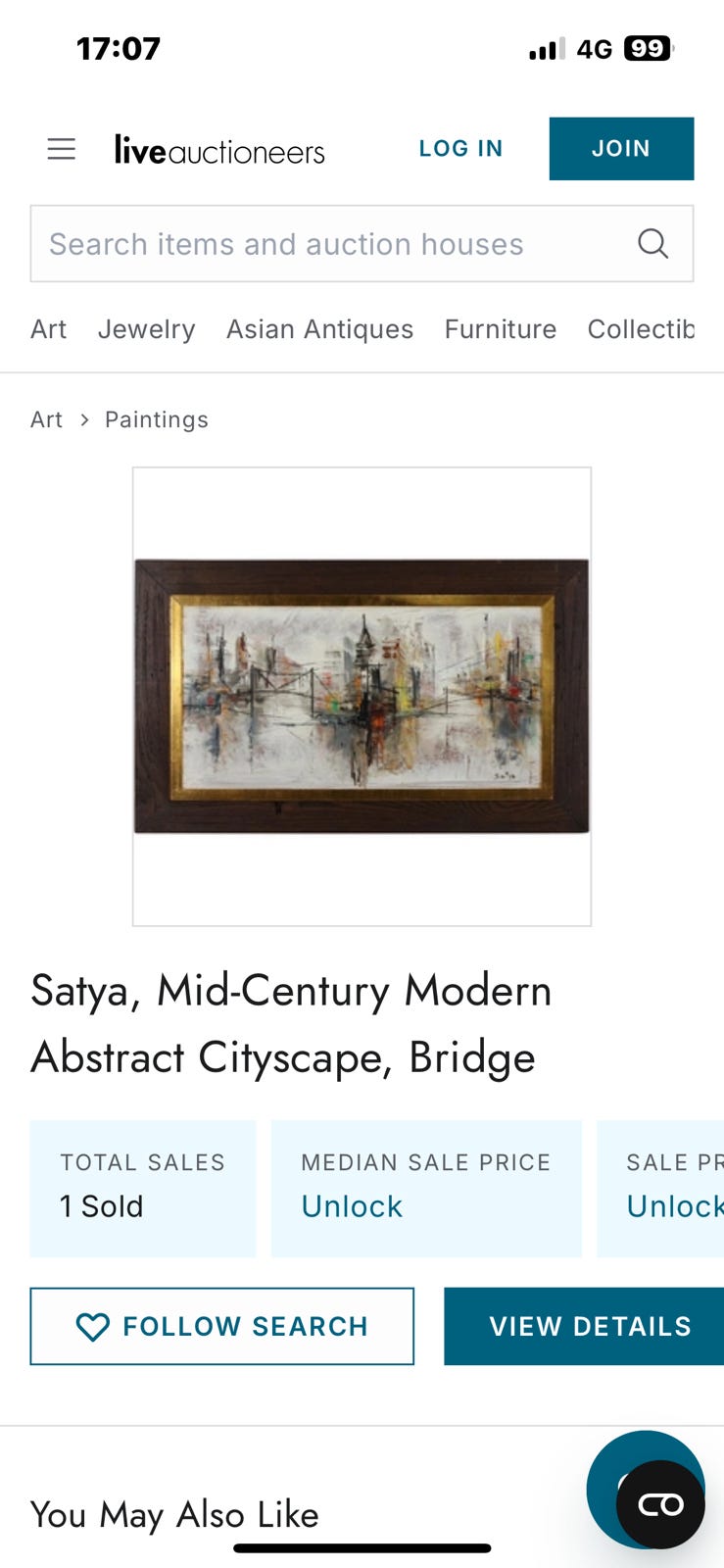Unlock the Median Sale Price stat
The width and height of the screenshot is (724, 1568).
[x=350, y=1206]
